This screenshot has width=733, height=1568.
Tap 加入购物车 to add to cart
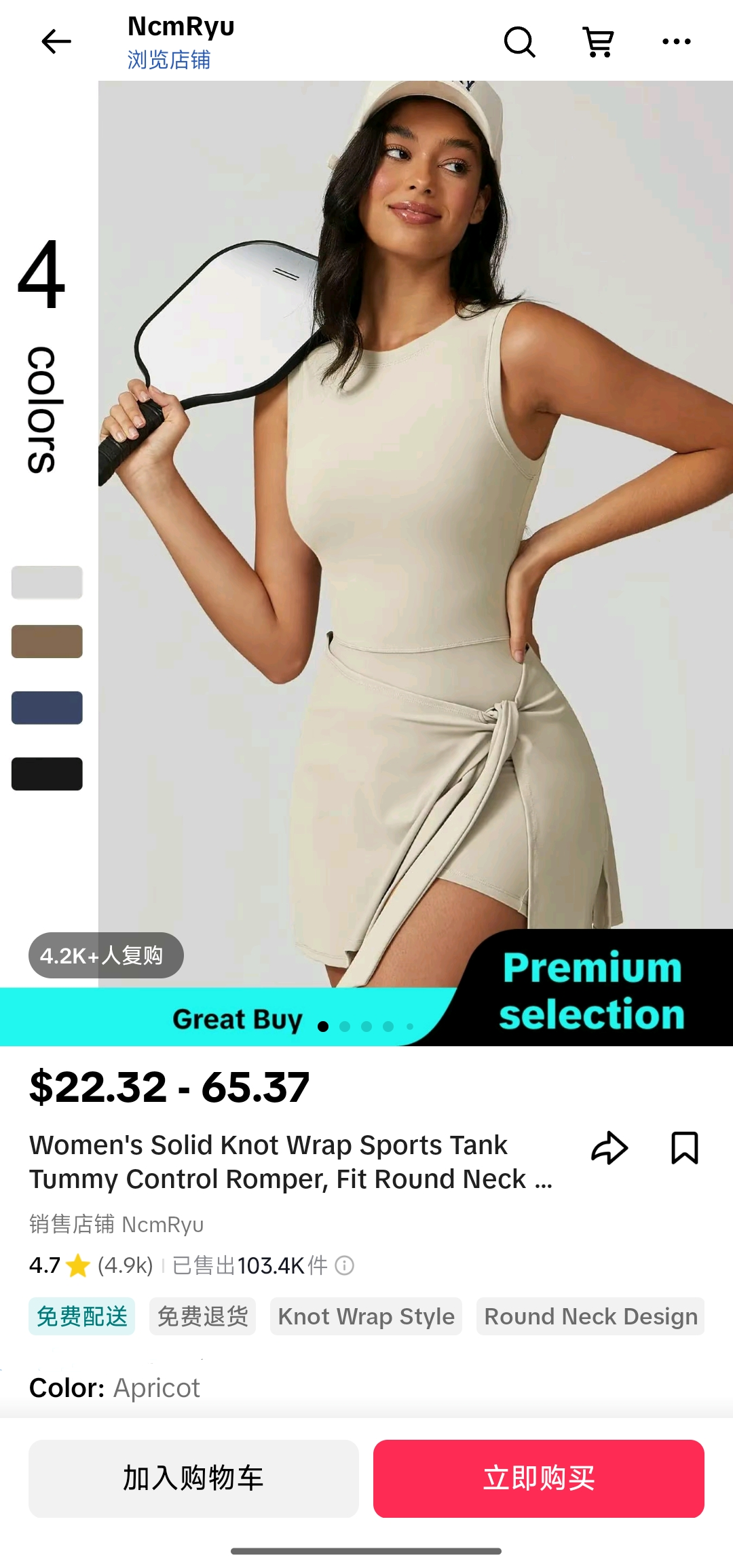pyautogui.click(x=193, y=1478)
